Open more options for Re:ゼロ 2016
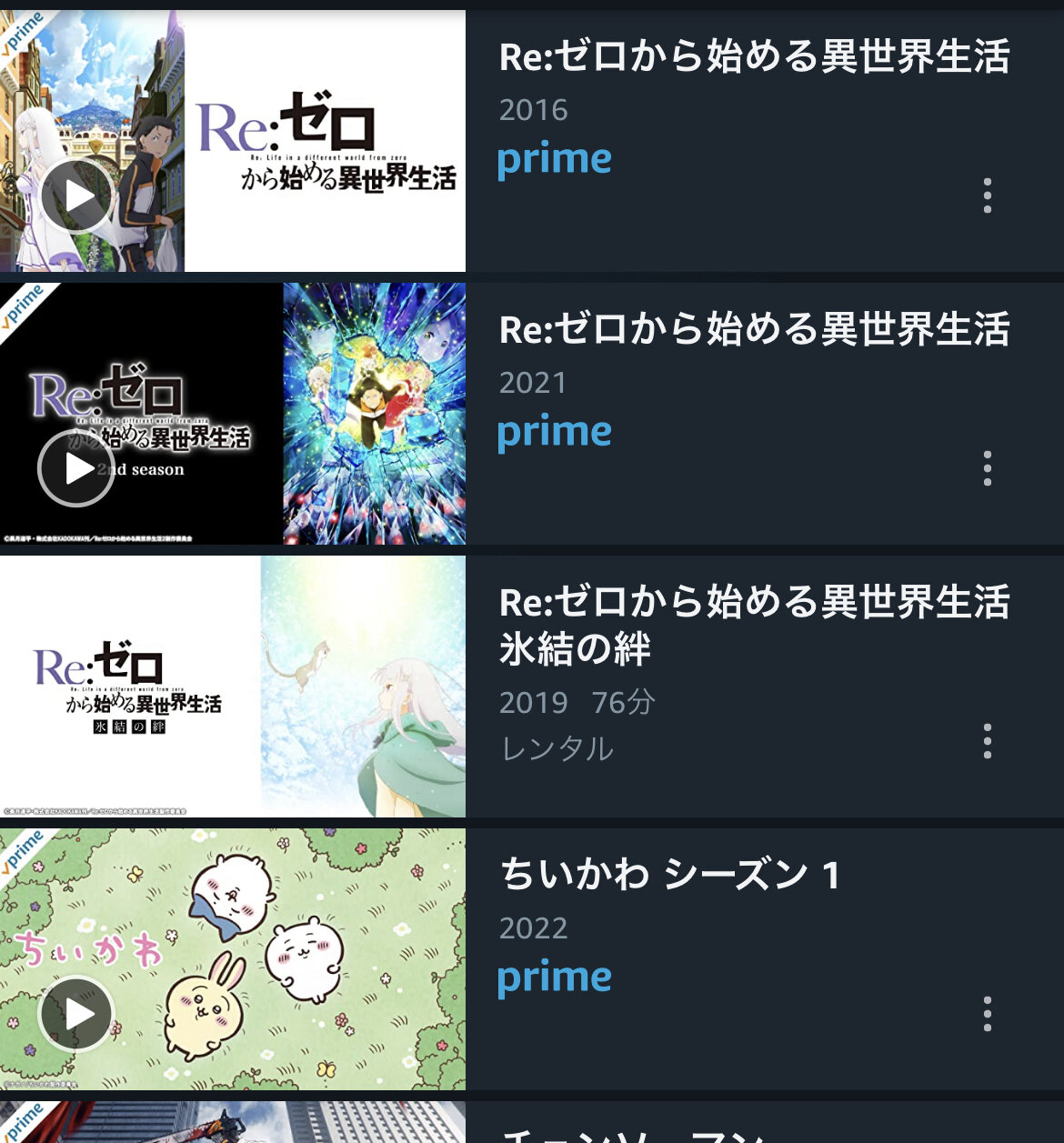 coord(988,196)
